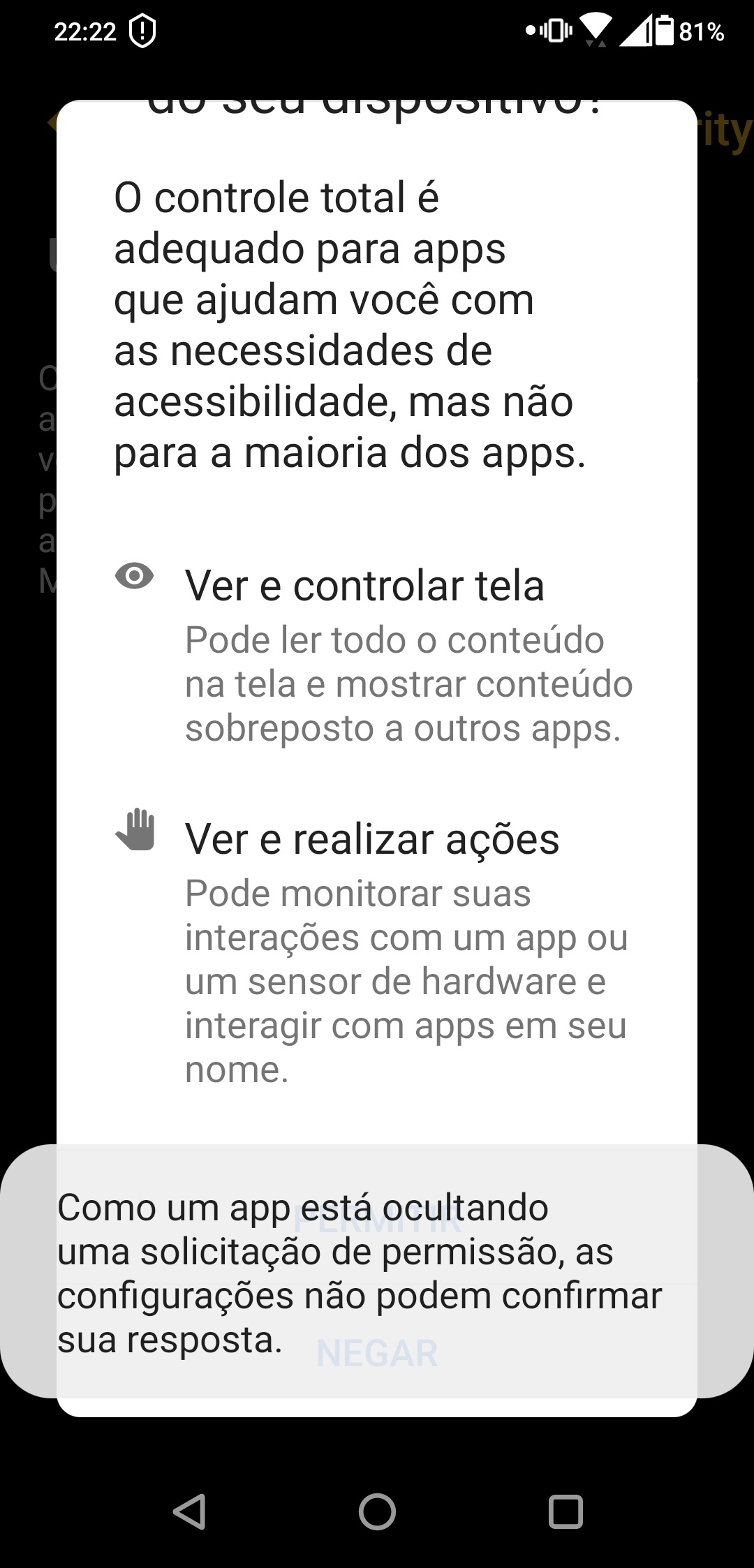This screenshot has height=1568, width=754.
Task: Go back with the system back button
Action: point(189,1511)
